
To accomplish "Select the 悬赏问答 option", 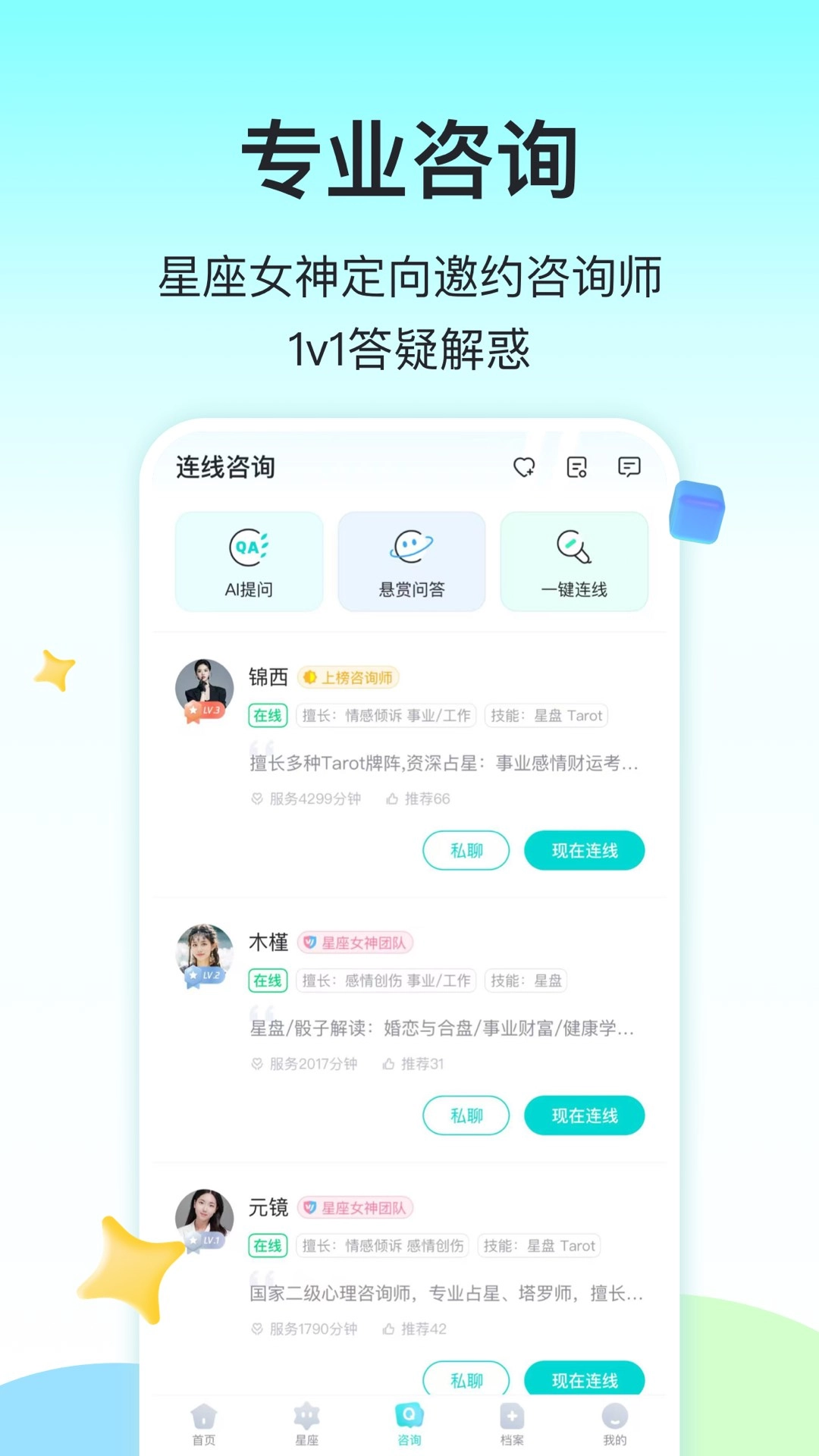I will tap(412, 561).
